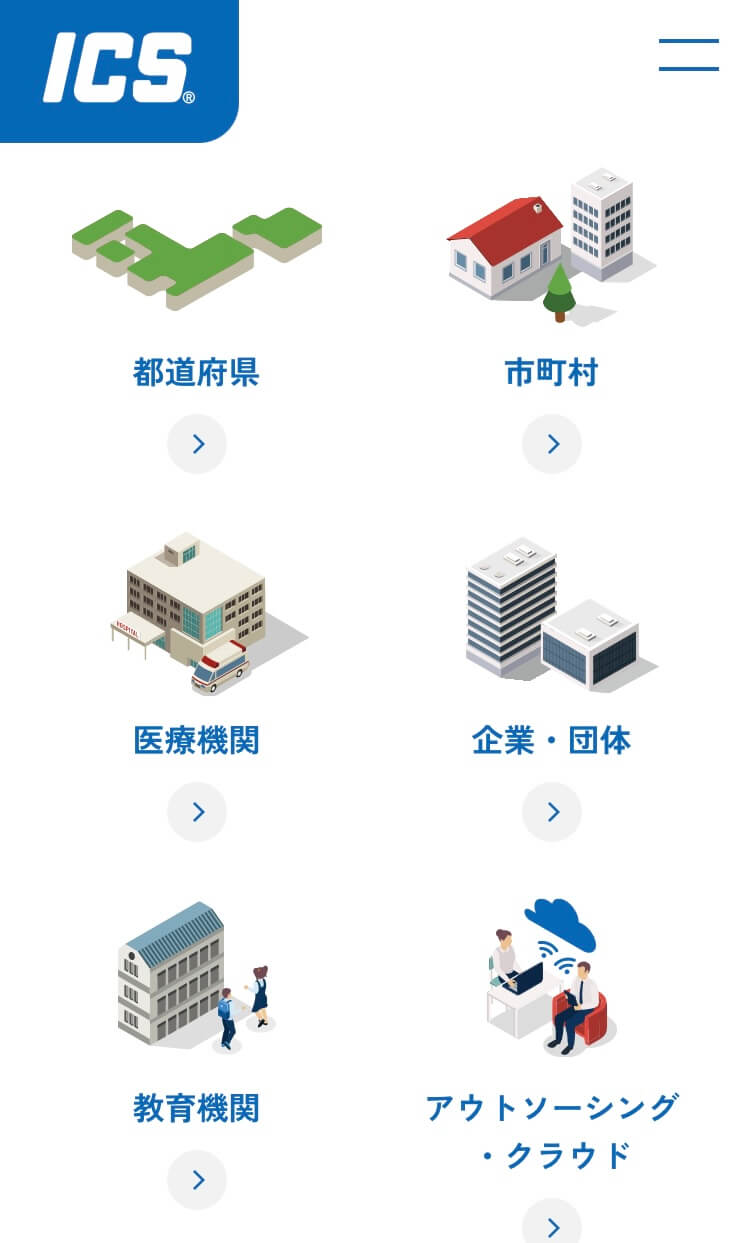Go to home via ICS logo
Screen dimensions: 749x1243
point(119,70)
